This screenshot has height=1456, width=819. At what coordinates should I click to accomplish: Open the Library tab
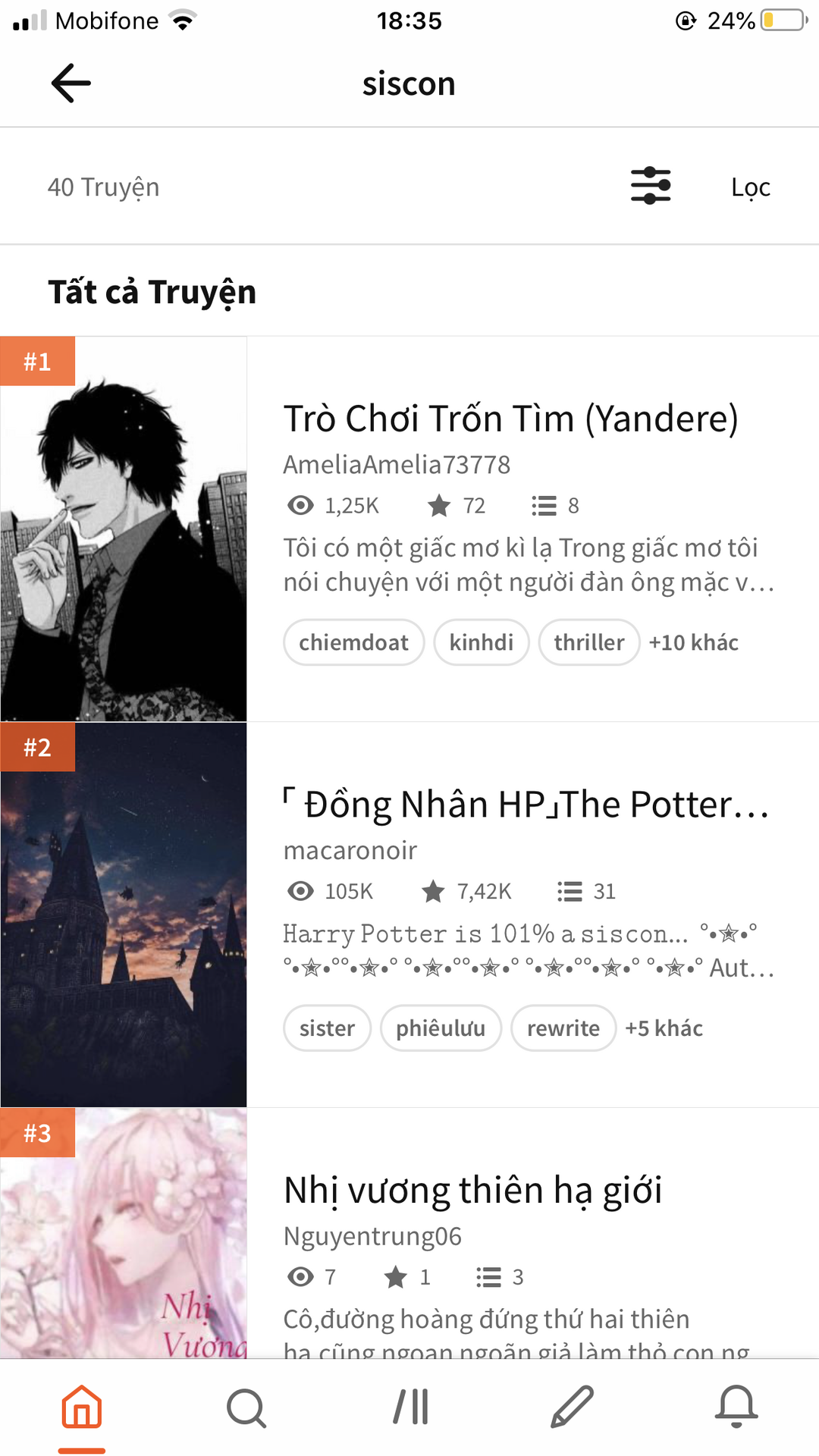410,1407
